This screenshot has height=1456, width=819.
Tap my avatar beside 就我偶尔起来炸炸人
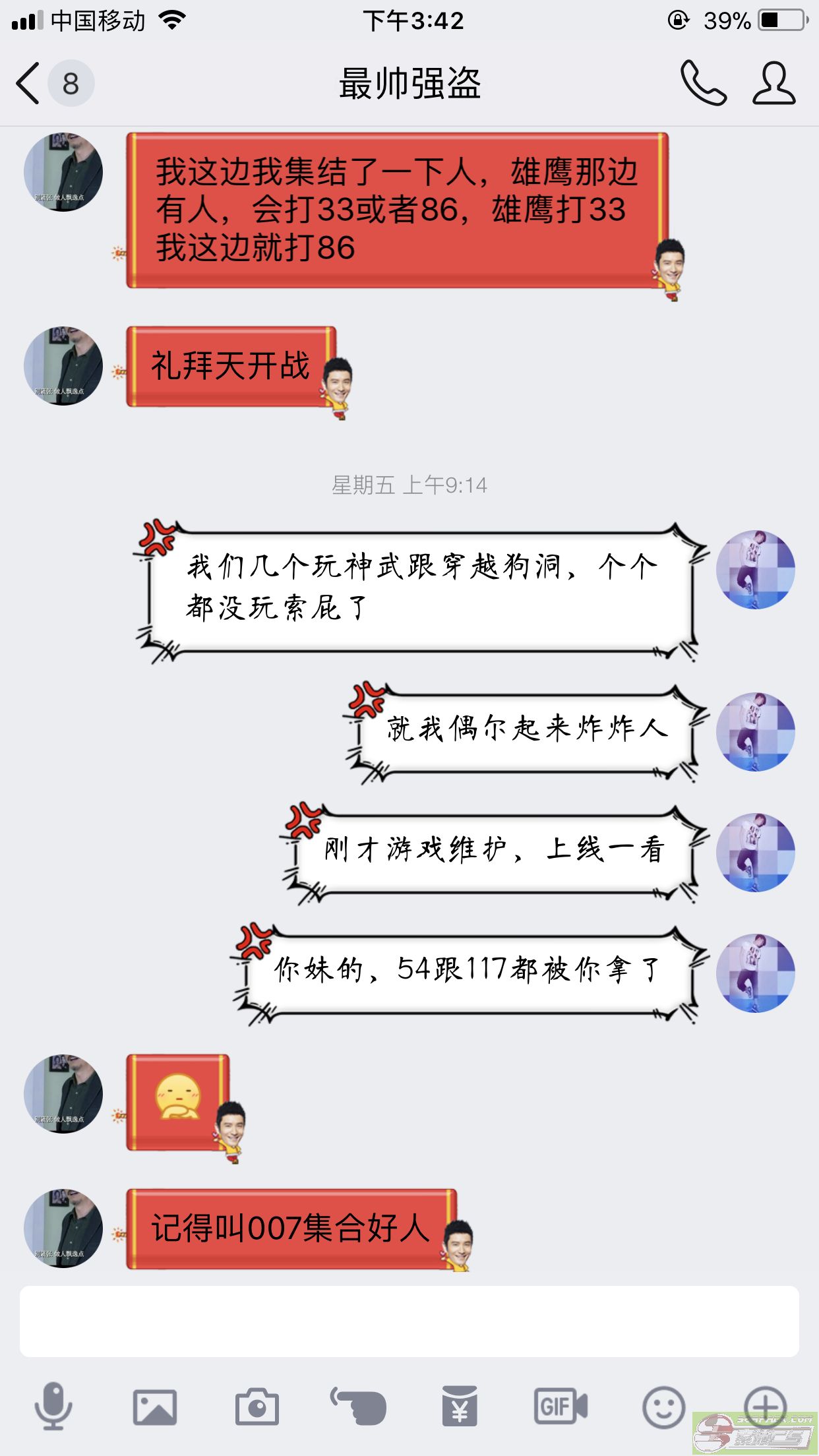756,732
